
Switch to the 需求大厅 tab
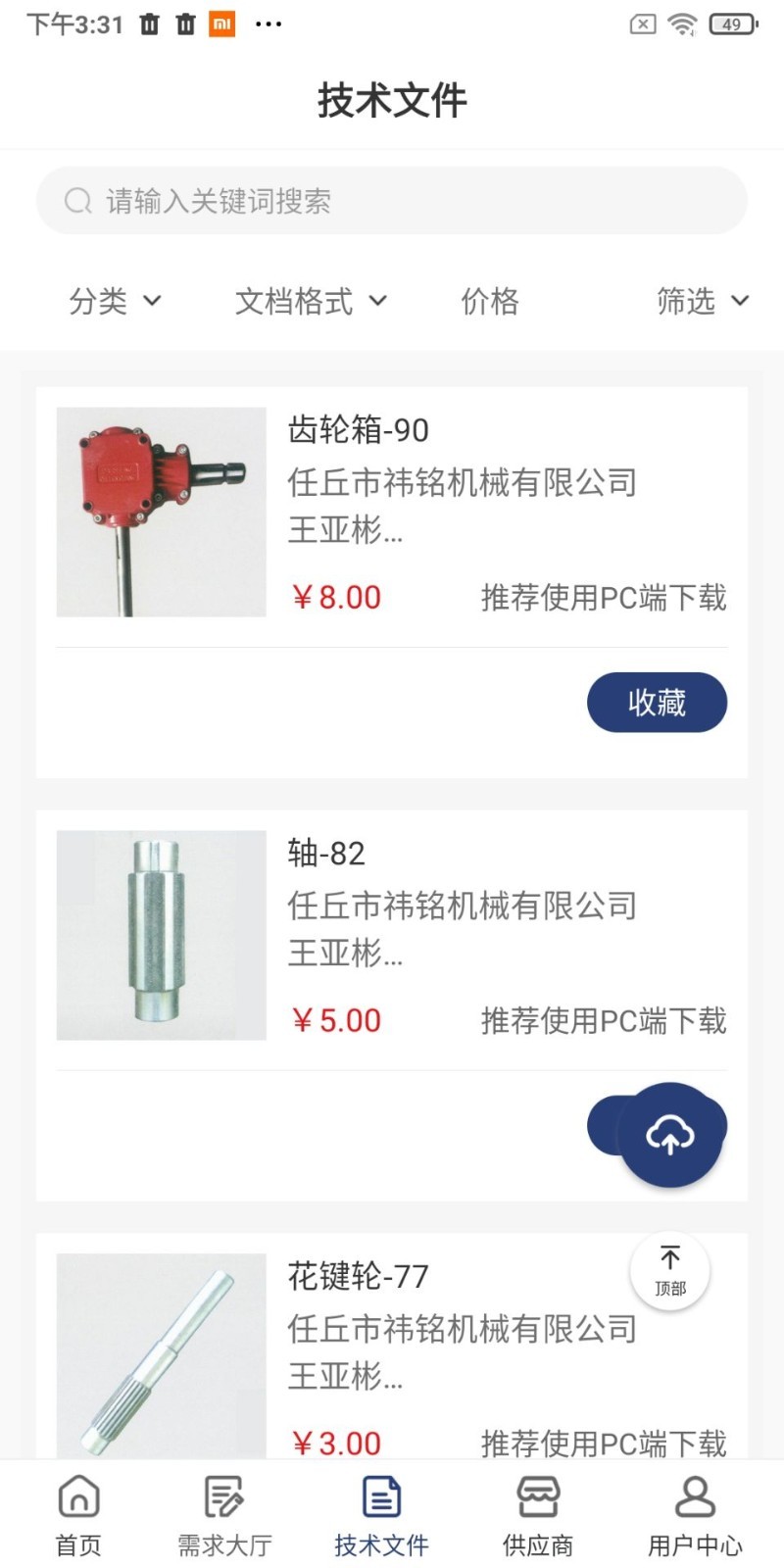pos(224,1515)
